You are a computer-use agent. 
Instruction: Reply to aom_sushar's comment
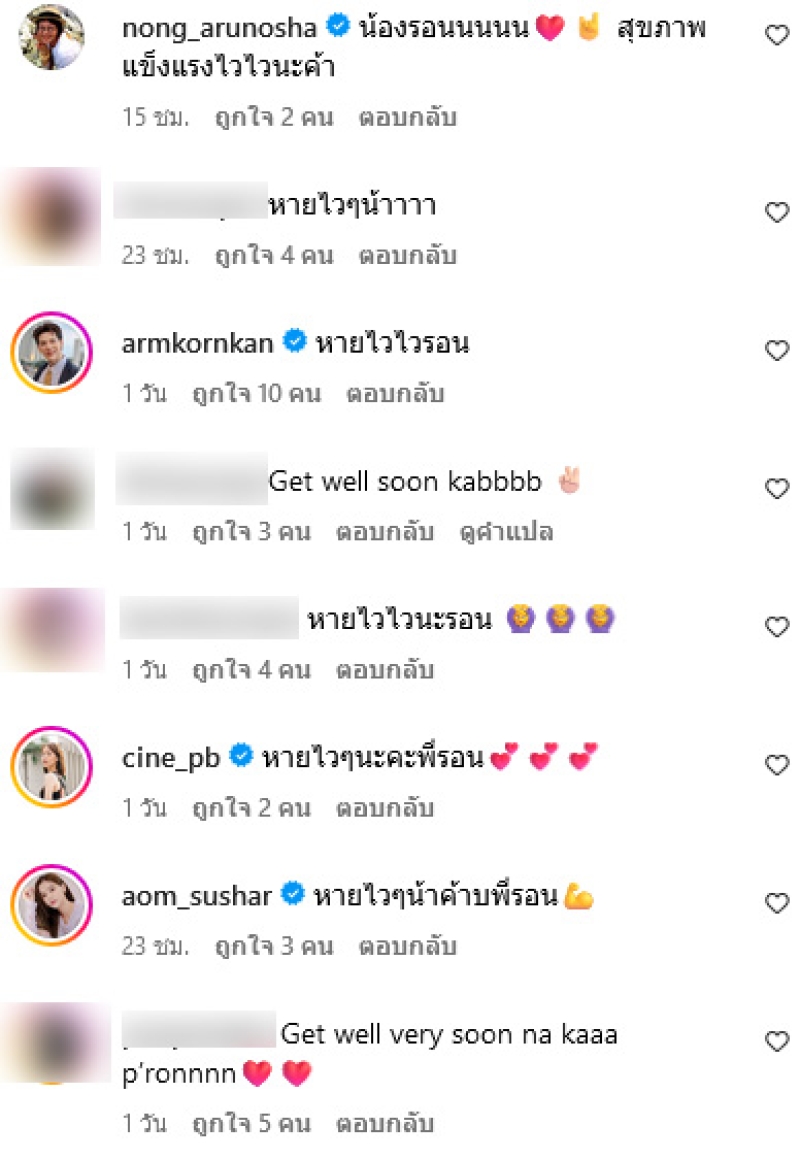coord(407,946)
